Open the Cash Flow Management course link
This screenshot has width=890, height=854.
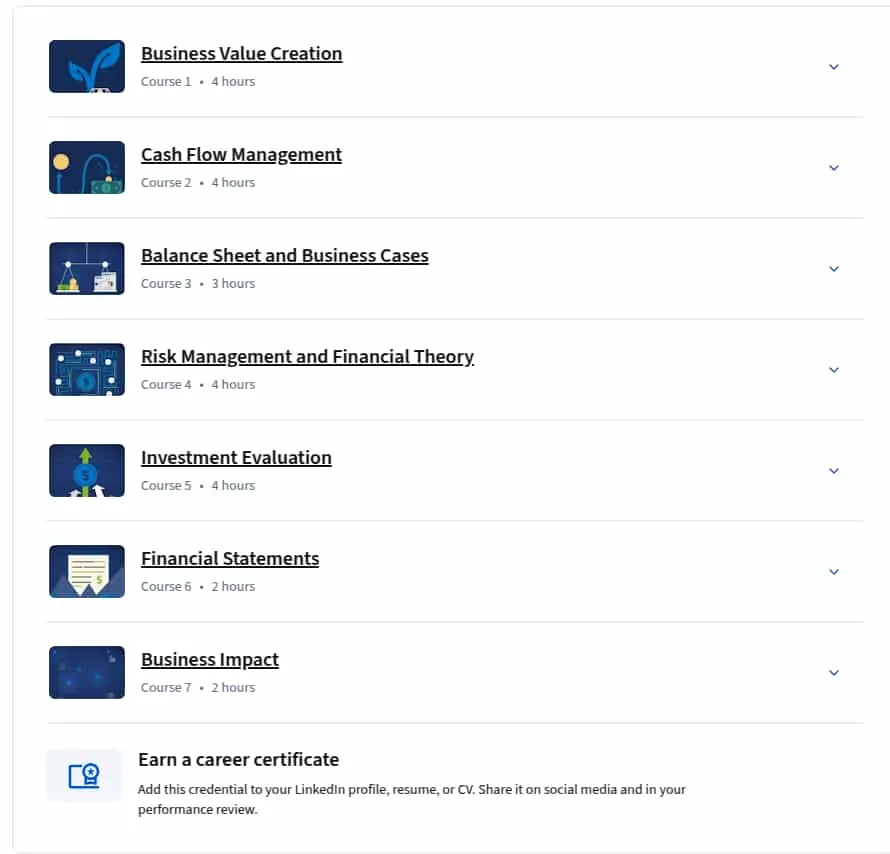241,155
